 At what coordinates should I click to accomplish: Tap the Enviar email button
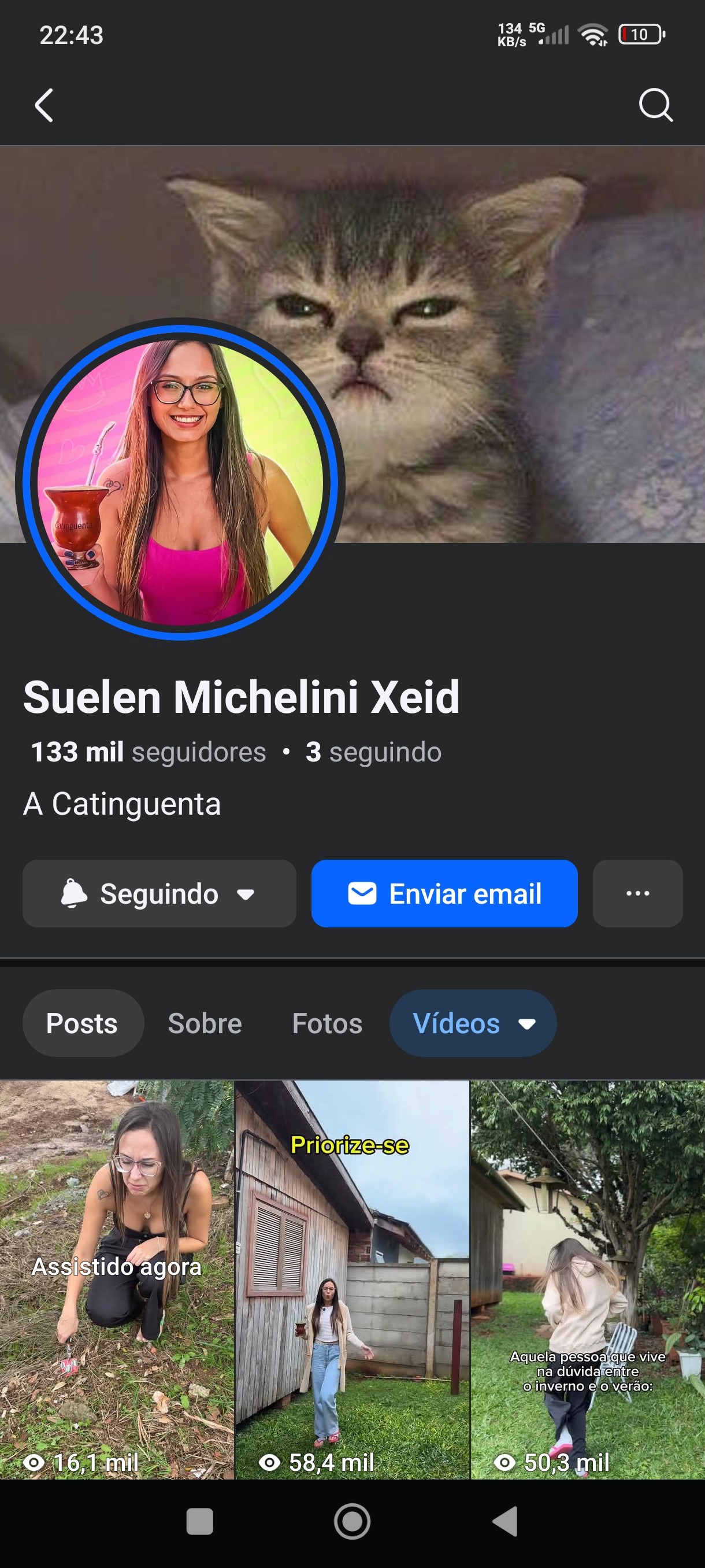pyautogui.click(x=444, y=894)
